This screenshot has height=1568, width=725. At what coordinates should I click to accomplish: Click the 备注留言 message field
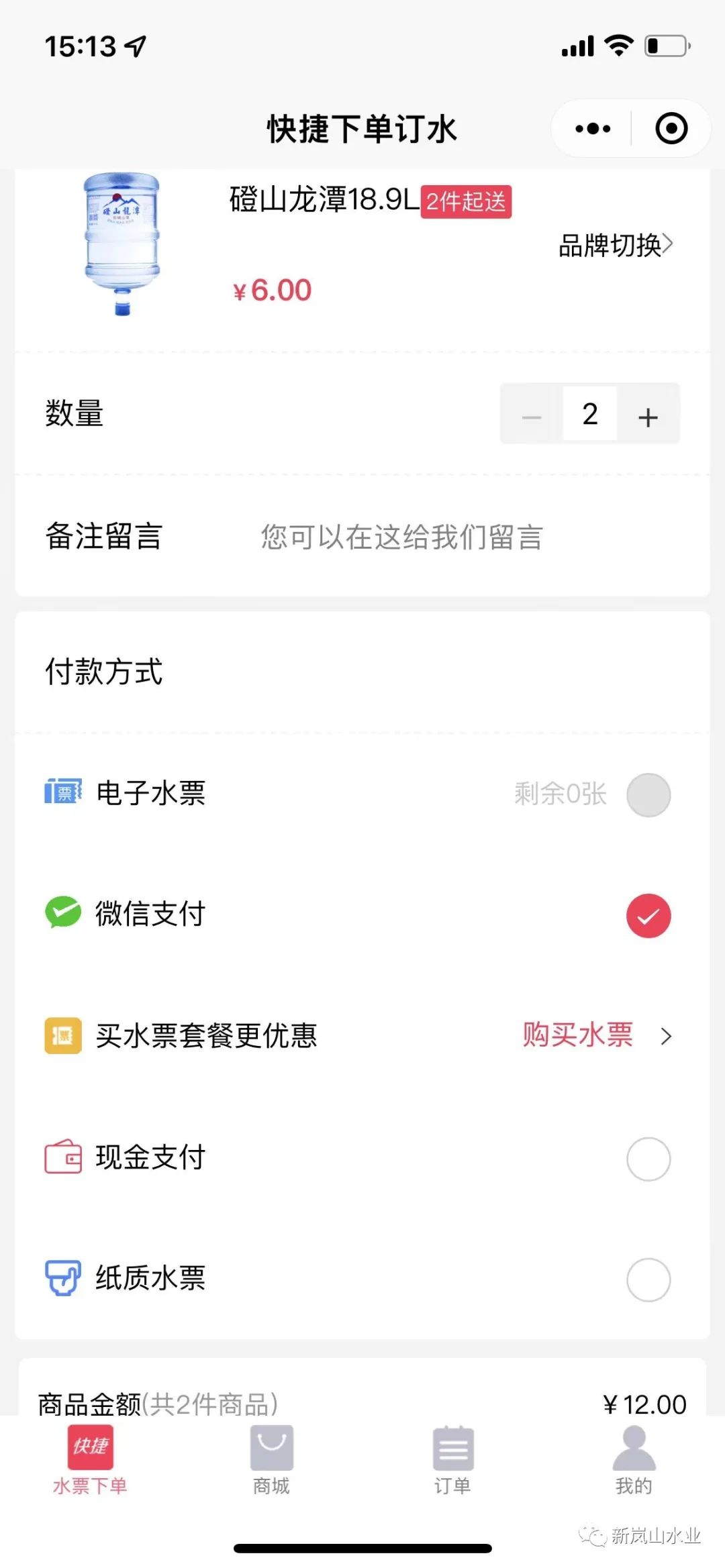coord(401,537)
